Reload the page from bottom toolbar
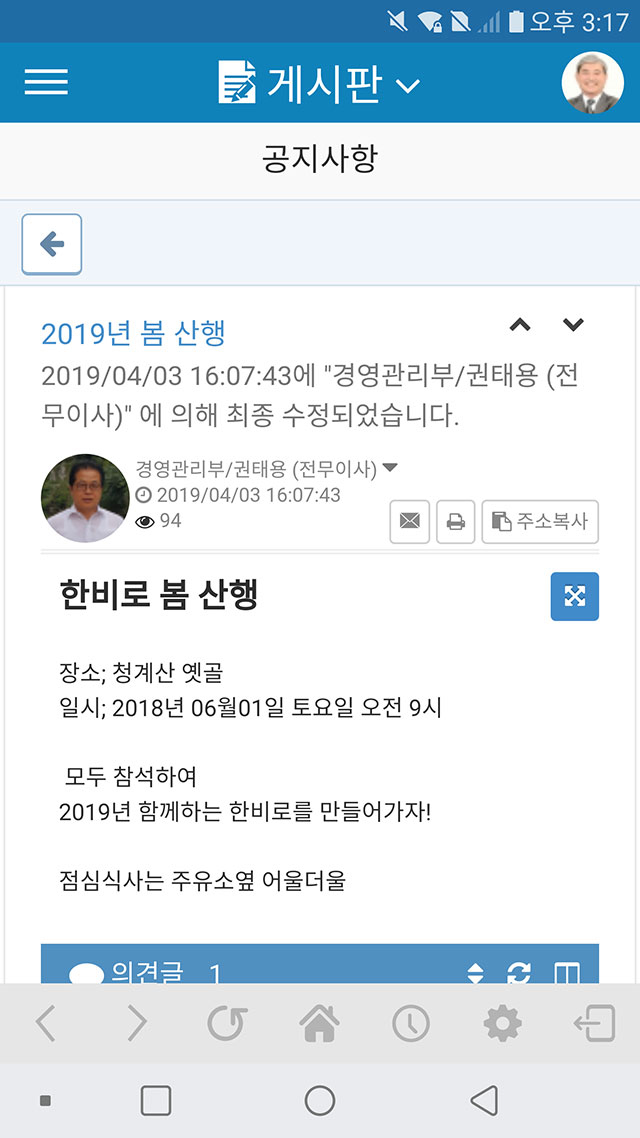The image size is (640, 1138). coord(228,1023)
